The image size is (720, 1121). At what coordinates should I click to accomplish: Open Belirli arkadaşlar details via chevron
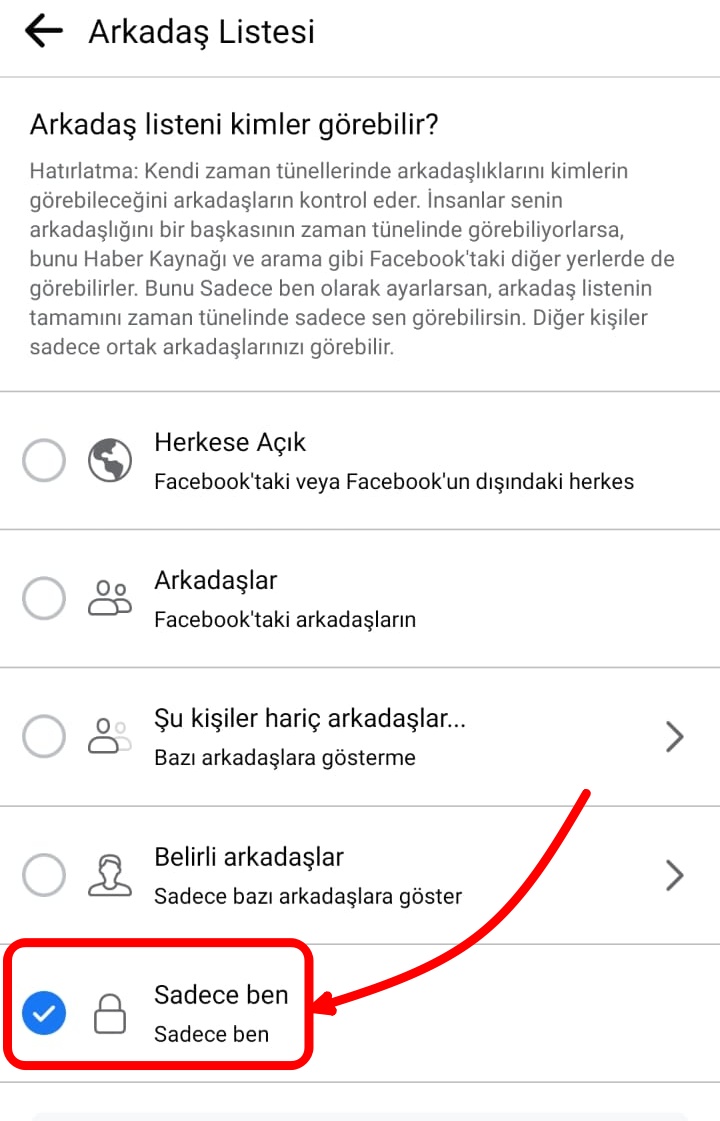673,874
